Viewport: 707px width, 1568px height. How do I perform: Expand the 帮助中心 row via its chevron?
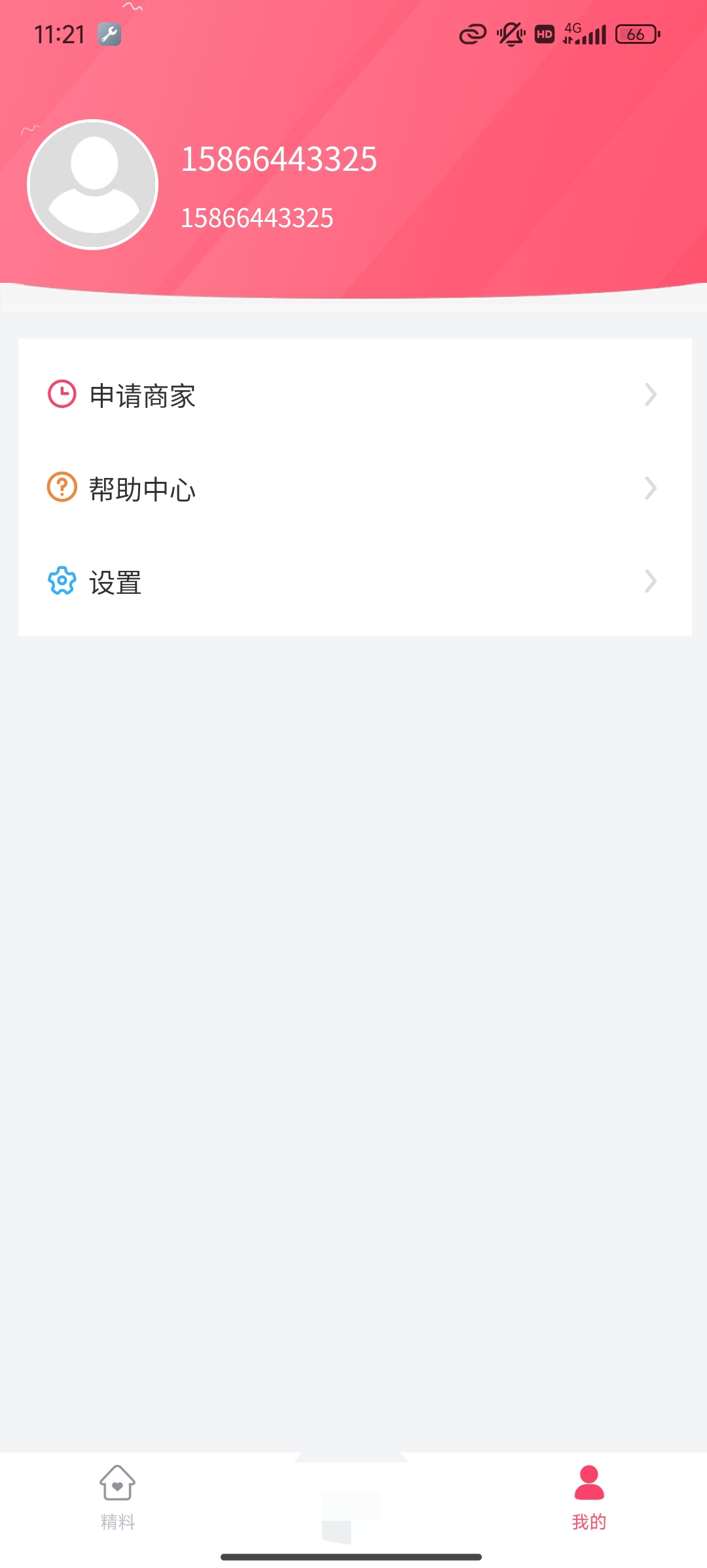click(650, 487)
